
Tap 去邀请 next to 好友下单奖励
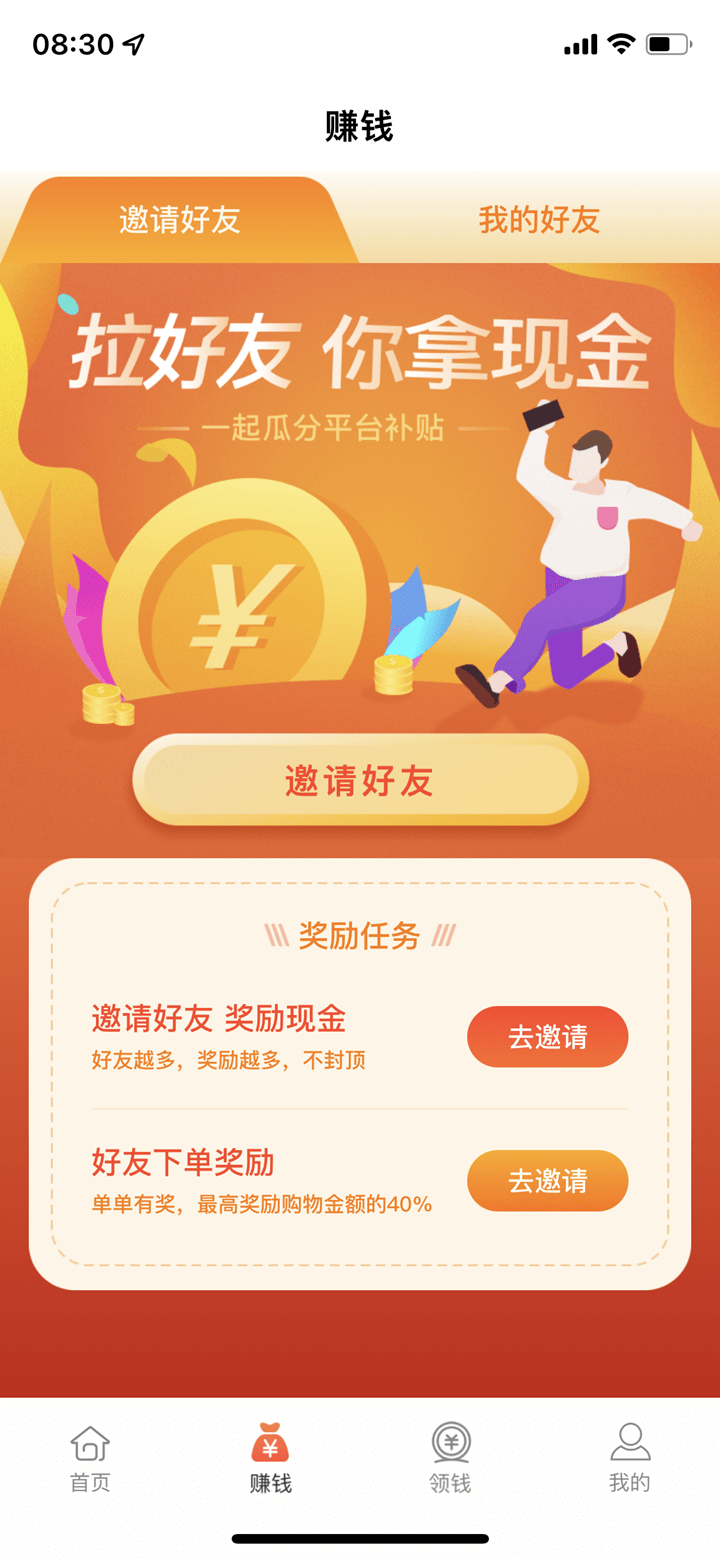(x=547, y=1180)
